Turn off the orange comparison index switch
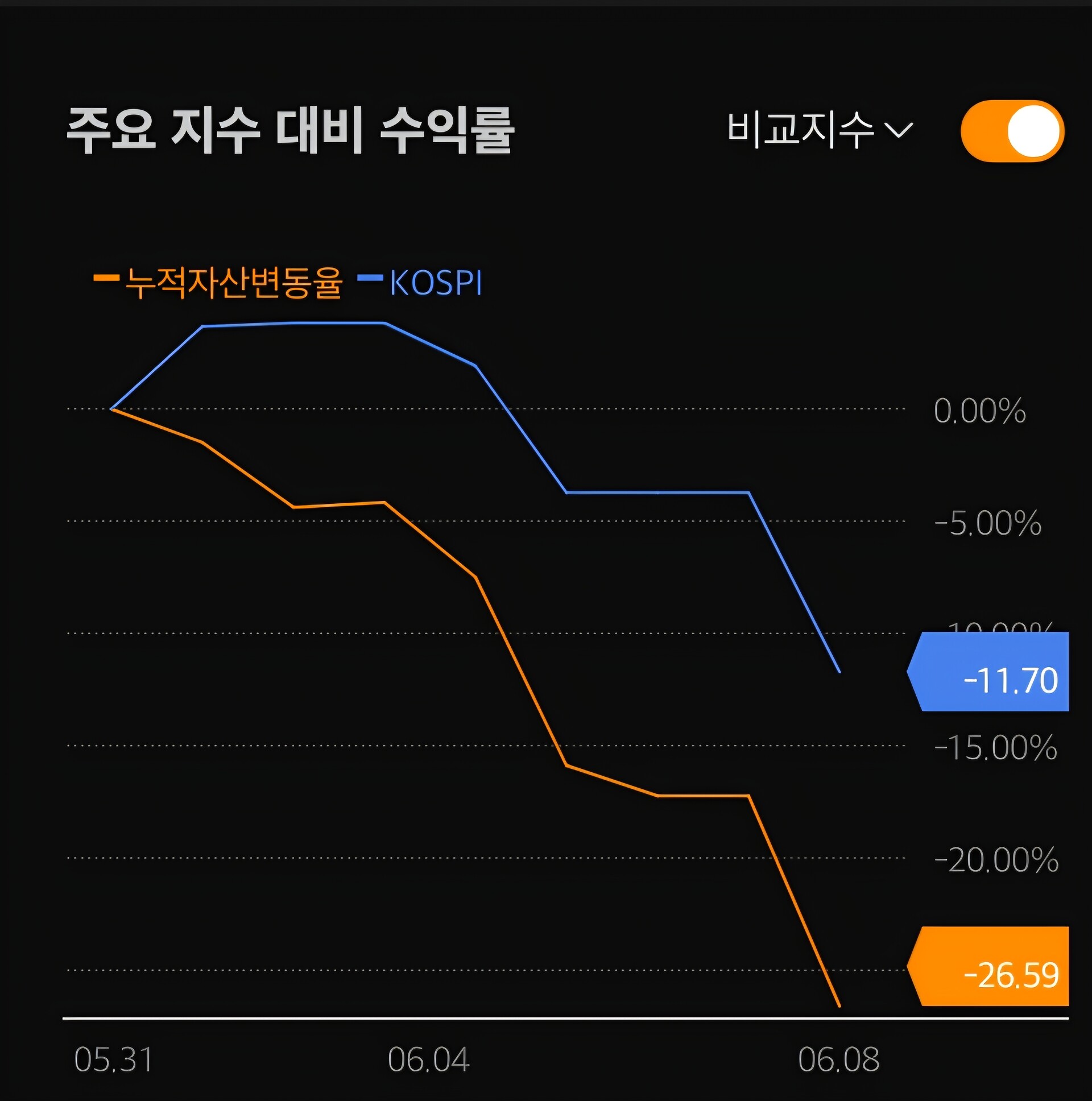This screenshot has width=1092, height=1101. pyautogui.click(x=1012, y=131)
